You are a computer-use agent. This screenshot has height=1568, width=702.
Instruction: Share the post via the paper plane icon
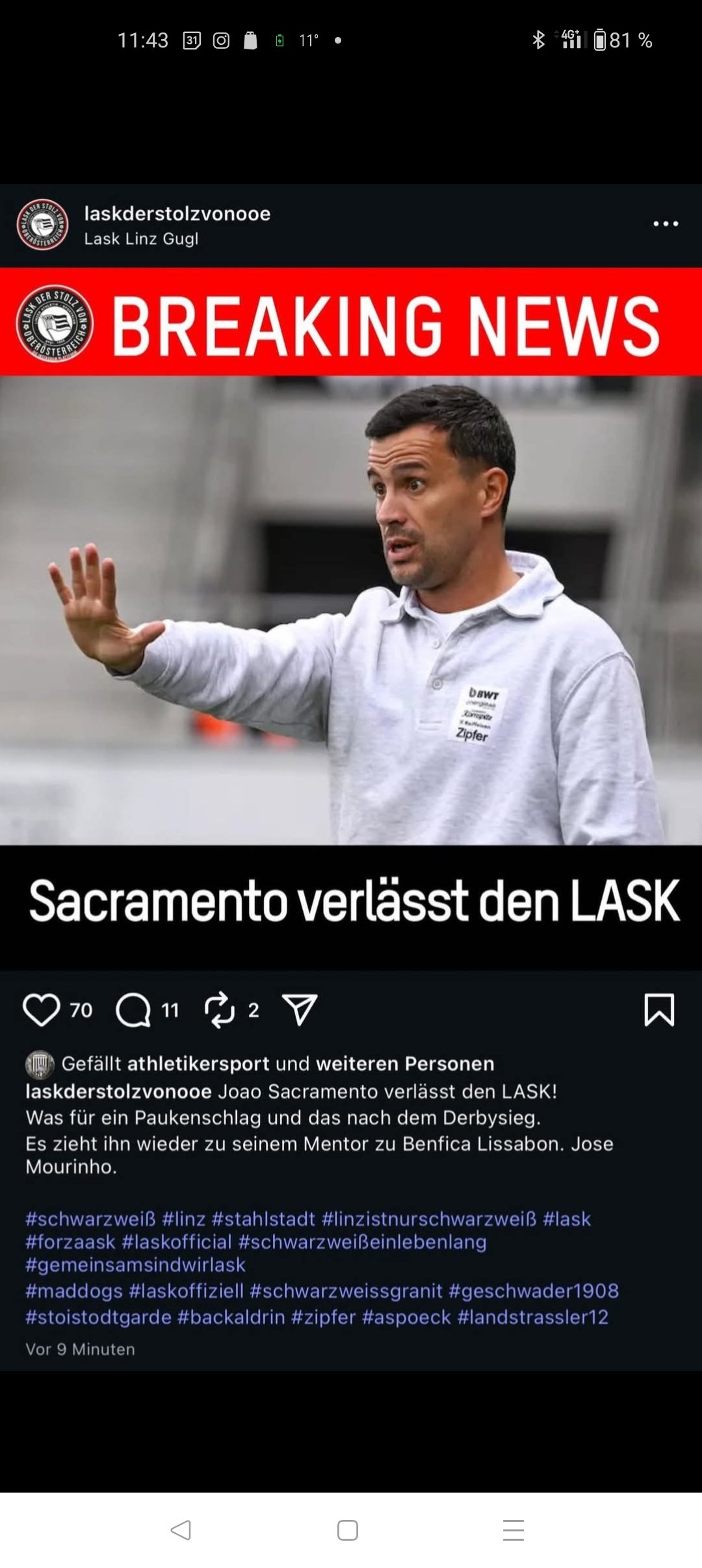click(x=300, y=1010)
